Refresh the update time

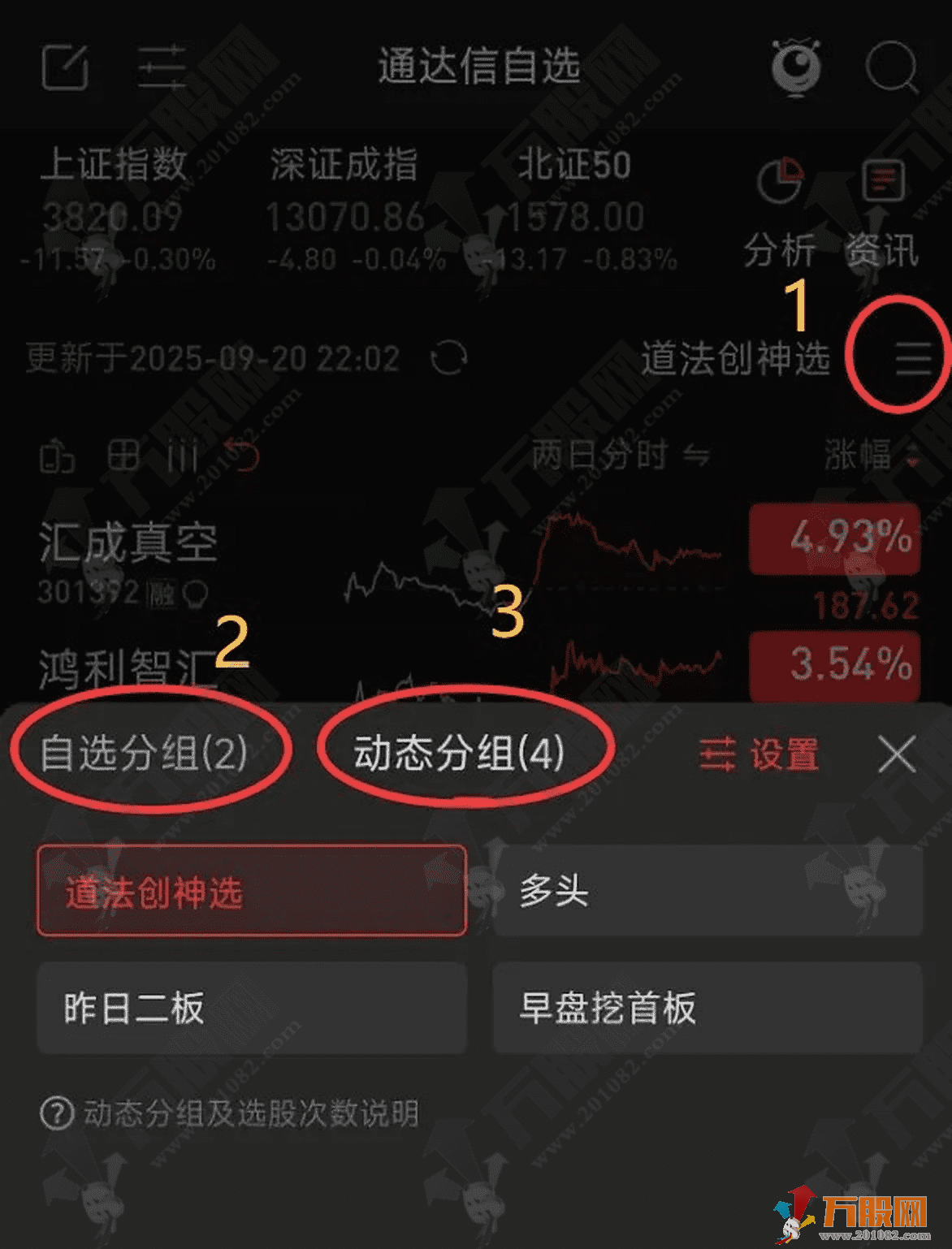(449, 357)
